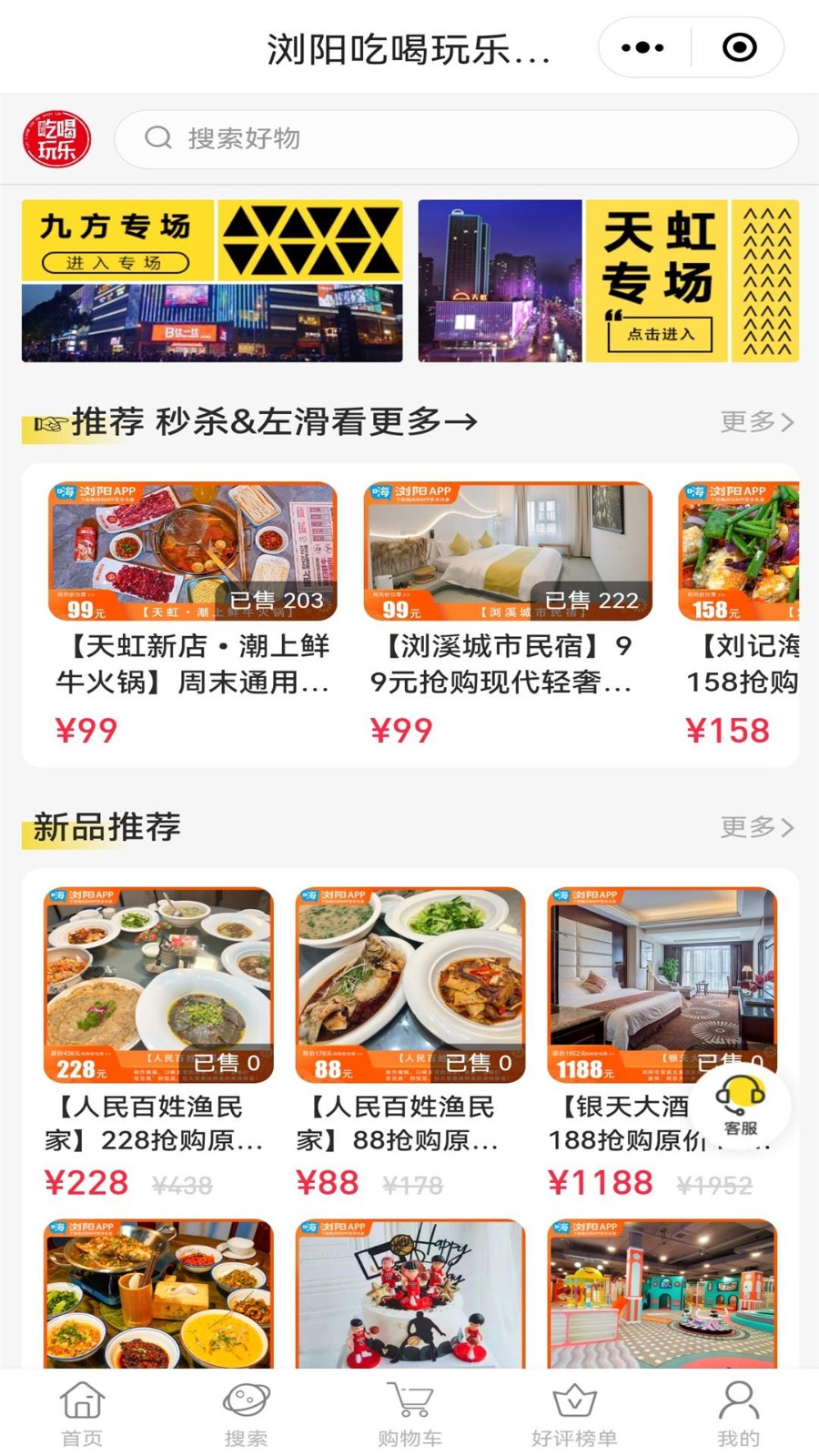This screenshot has height=1456, width=819.
Task: Tap the magnifier icon inside the search bar
Action: click(x=159, y=138)
